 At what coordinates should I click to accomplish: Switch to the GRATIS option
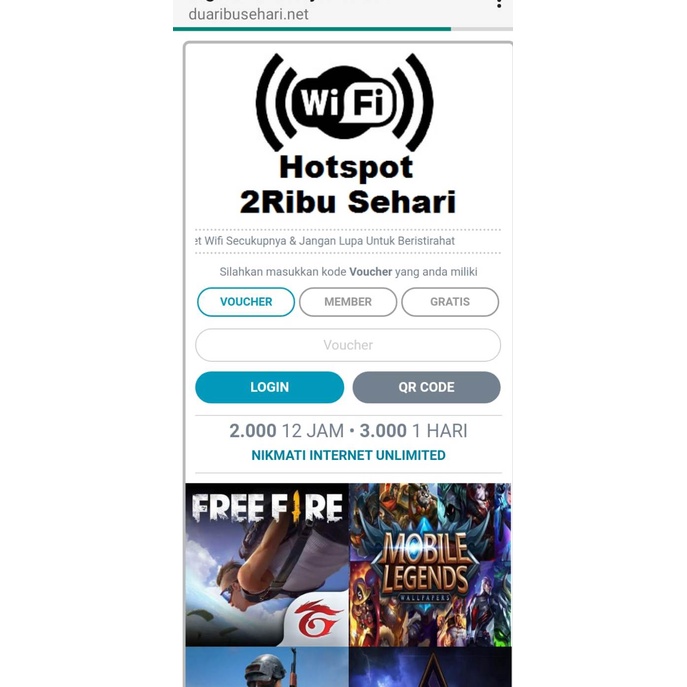(x=450, y=302)
